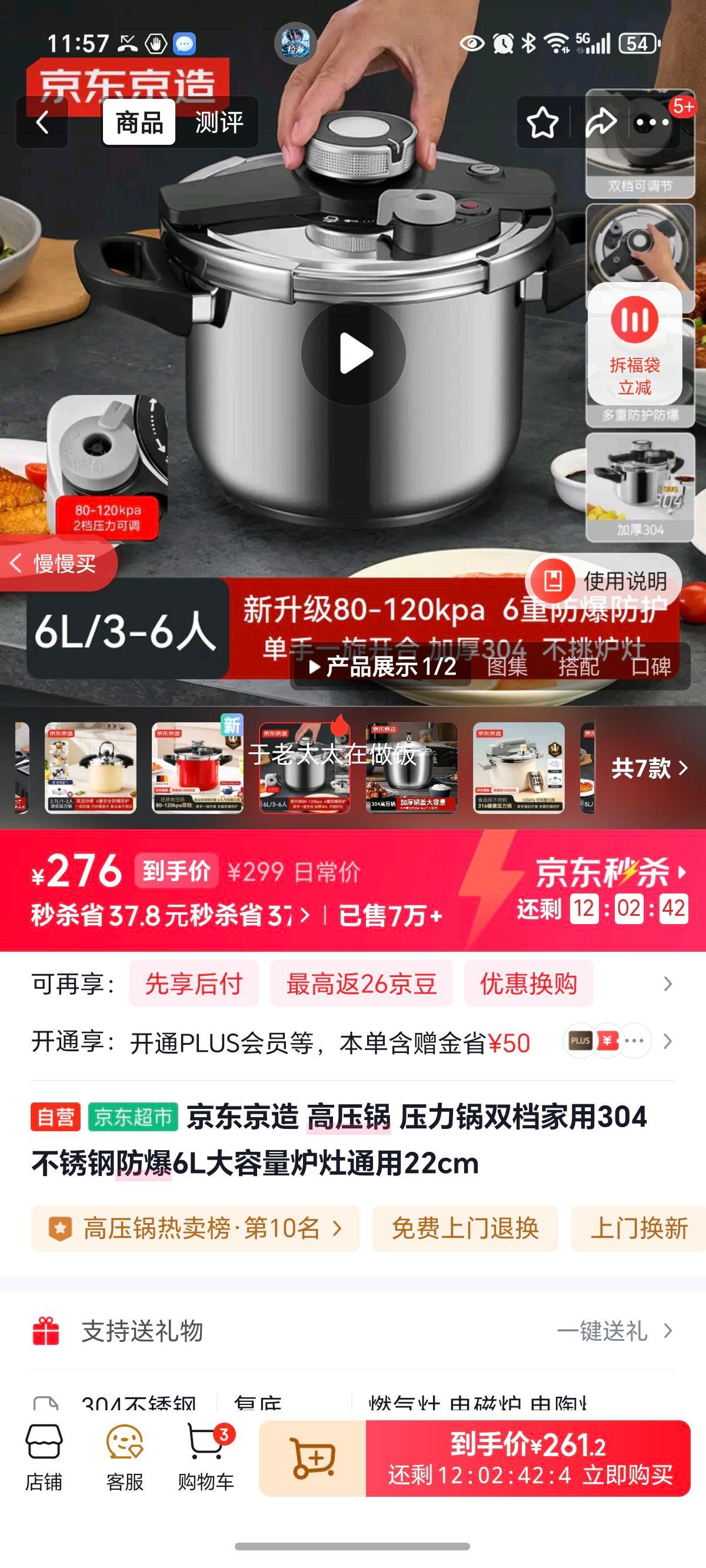Open the more options (...) icon
The height and width of the screenshot is (1568, 706).
651,124
